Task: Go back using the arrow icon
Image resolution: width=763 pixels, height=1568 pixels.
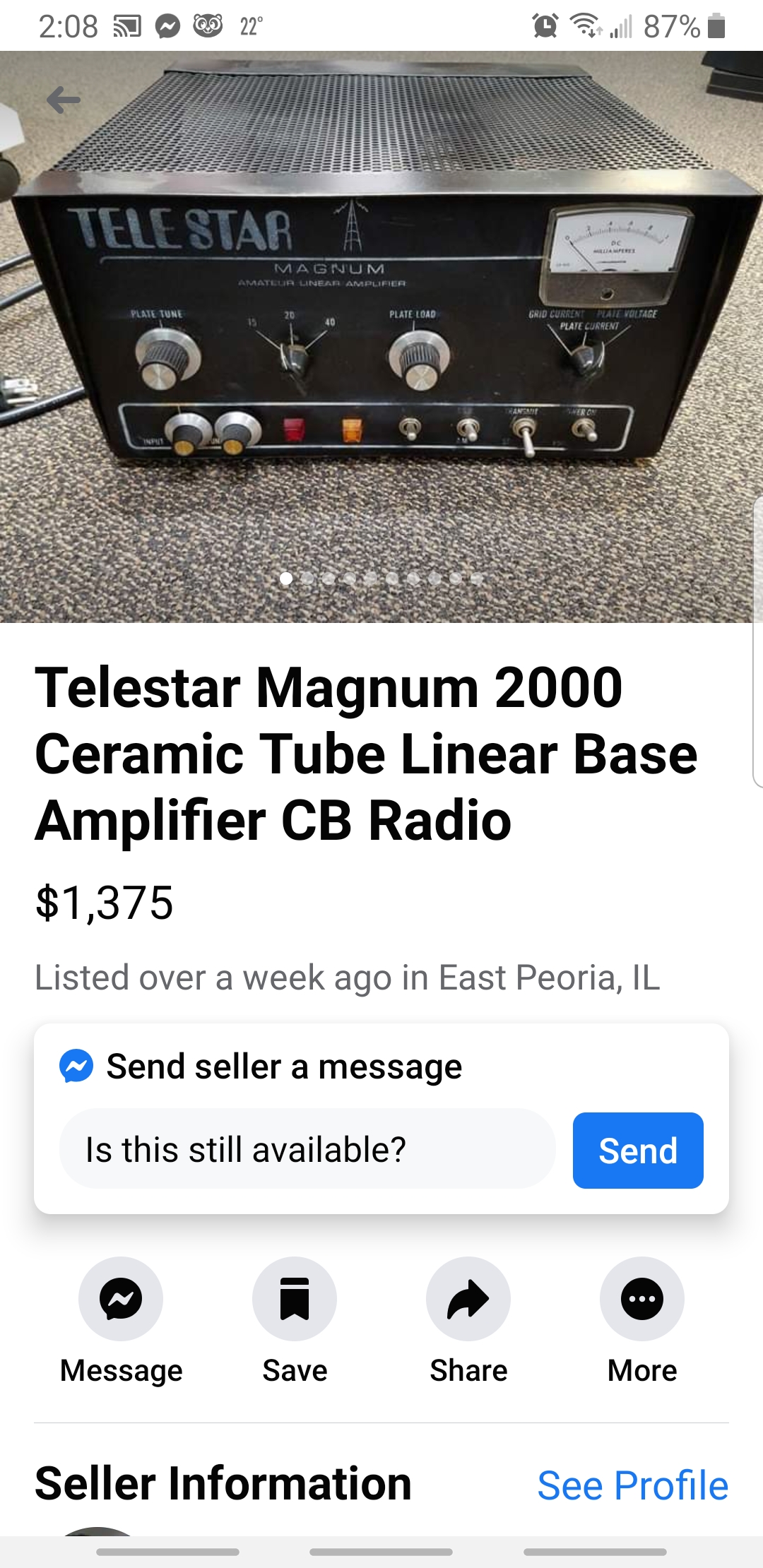Action: pyautogui.click(x=64, y=100)
